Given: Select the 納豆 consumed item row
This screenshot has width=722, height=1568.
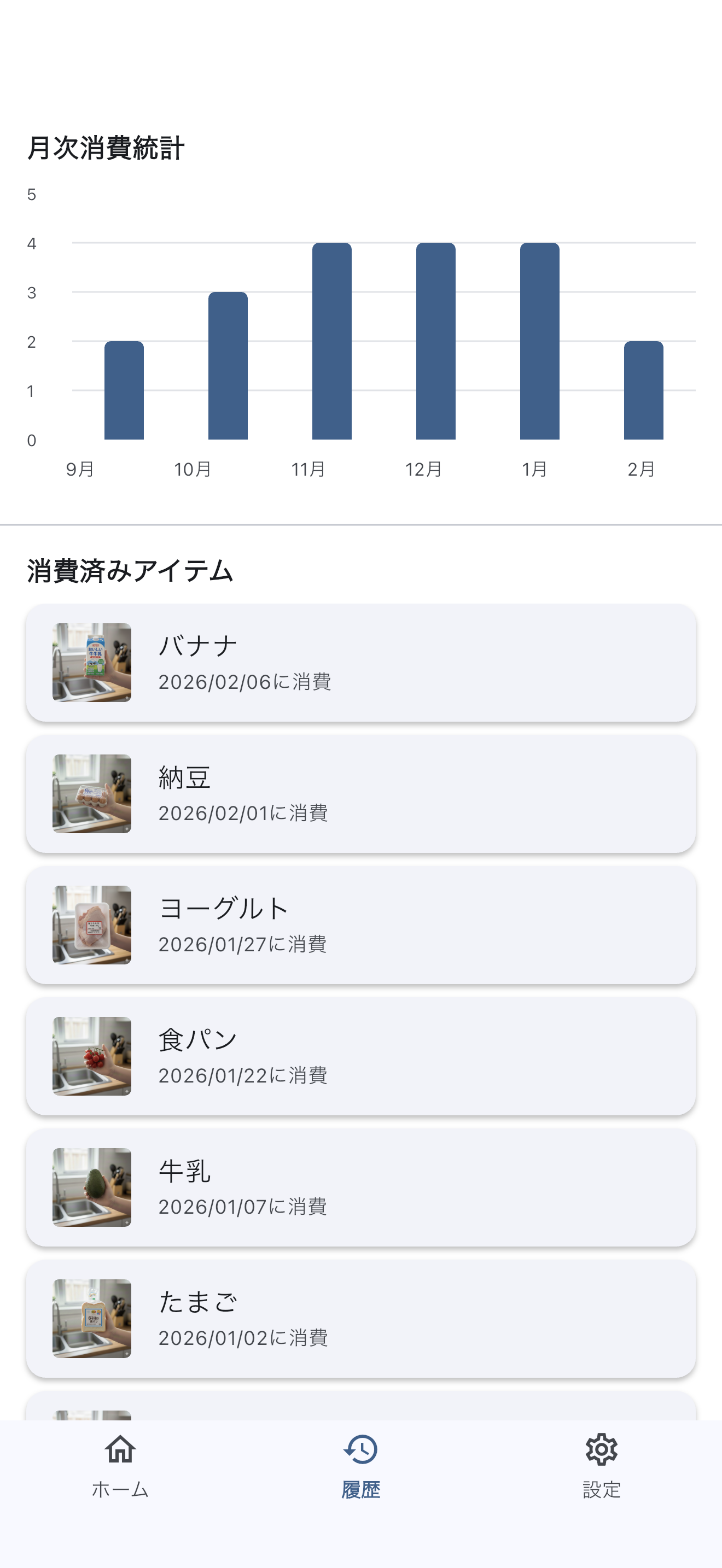Looking at the screenshot, I should (359, 793).
